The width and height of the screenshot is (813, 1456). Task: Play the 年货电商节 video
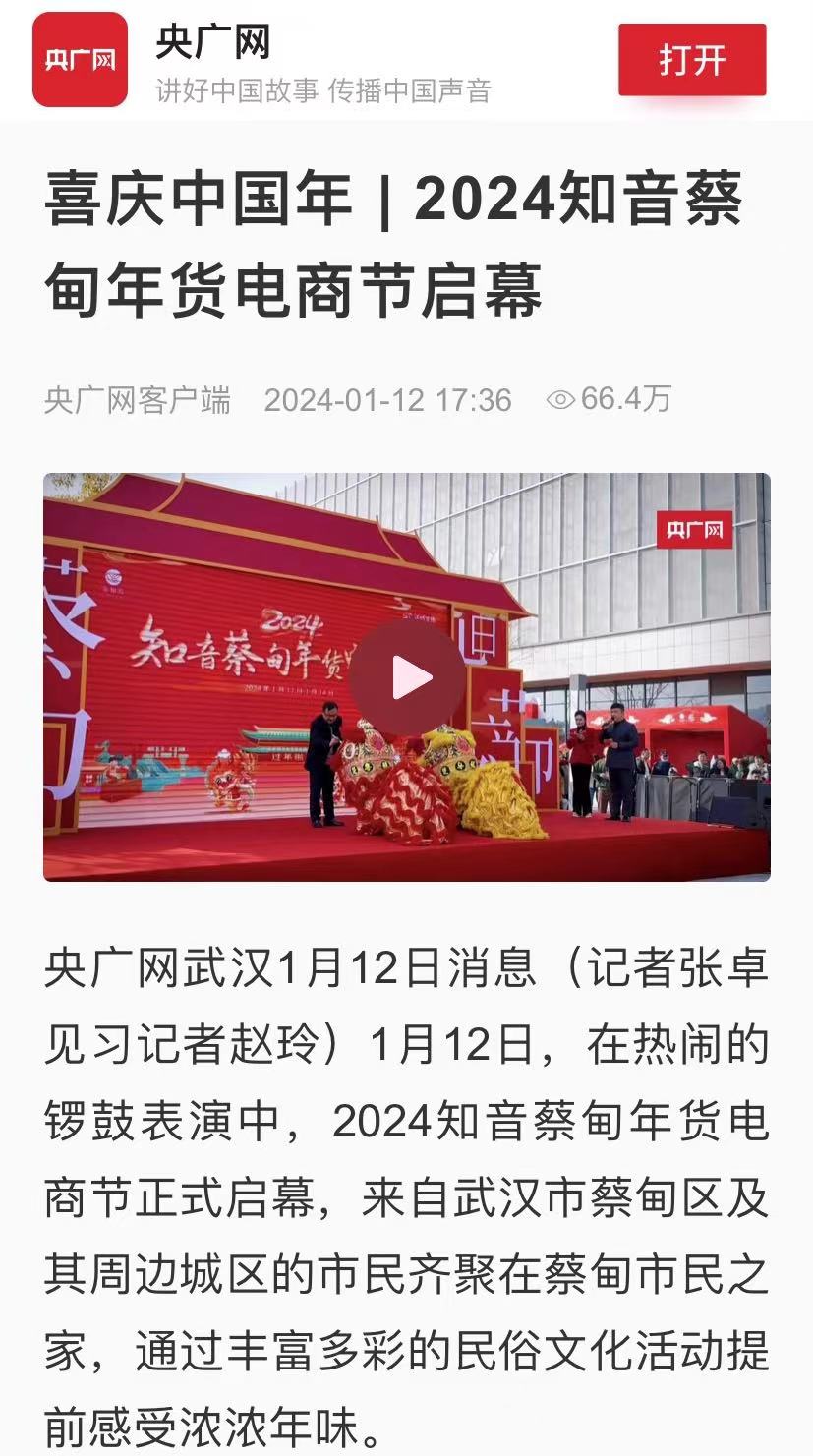[406, 677]
